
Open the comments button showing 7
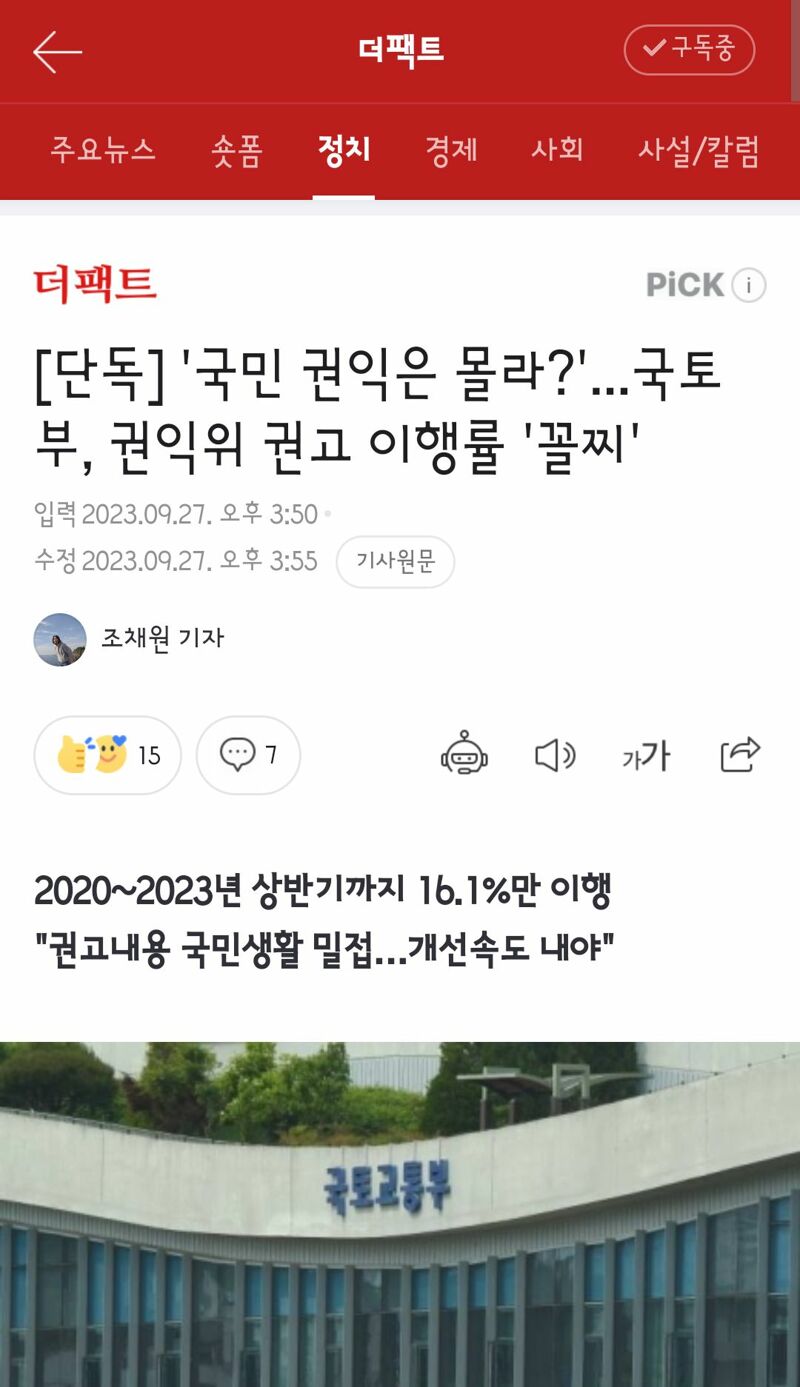248,755
